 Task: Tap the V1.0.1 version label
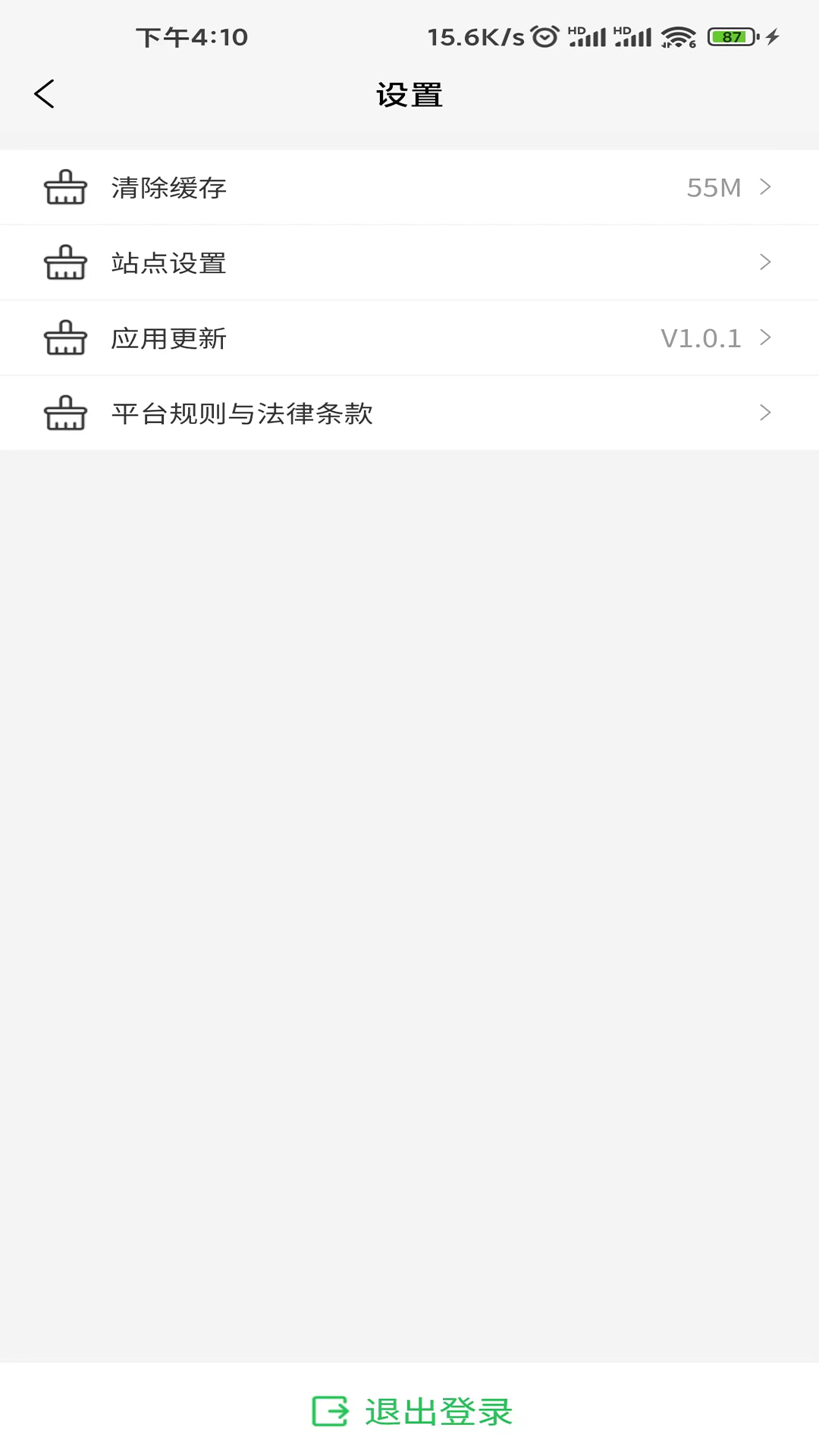[x=698, y=338]
